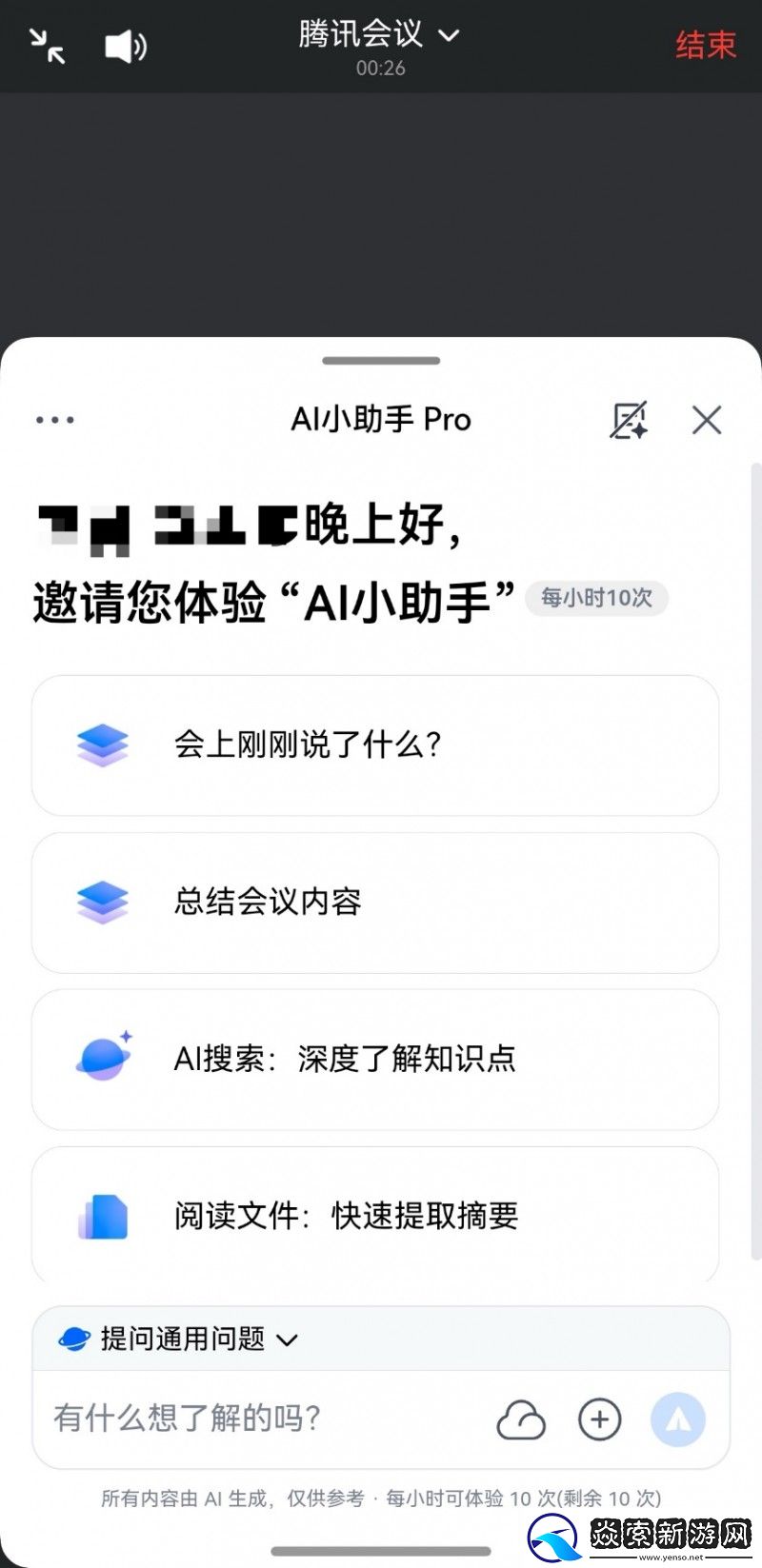Select the blue layers icon on 会上刚刚说了什么 card
762x1568 pixels.
coord(101,745)
